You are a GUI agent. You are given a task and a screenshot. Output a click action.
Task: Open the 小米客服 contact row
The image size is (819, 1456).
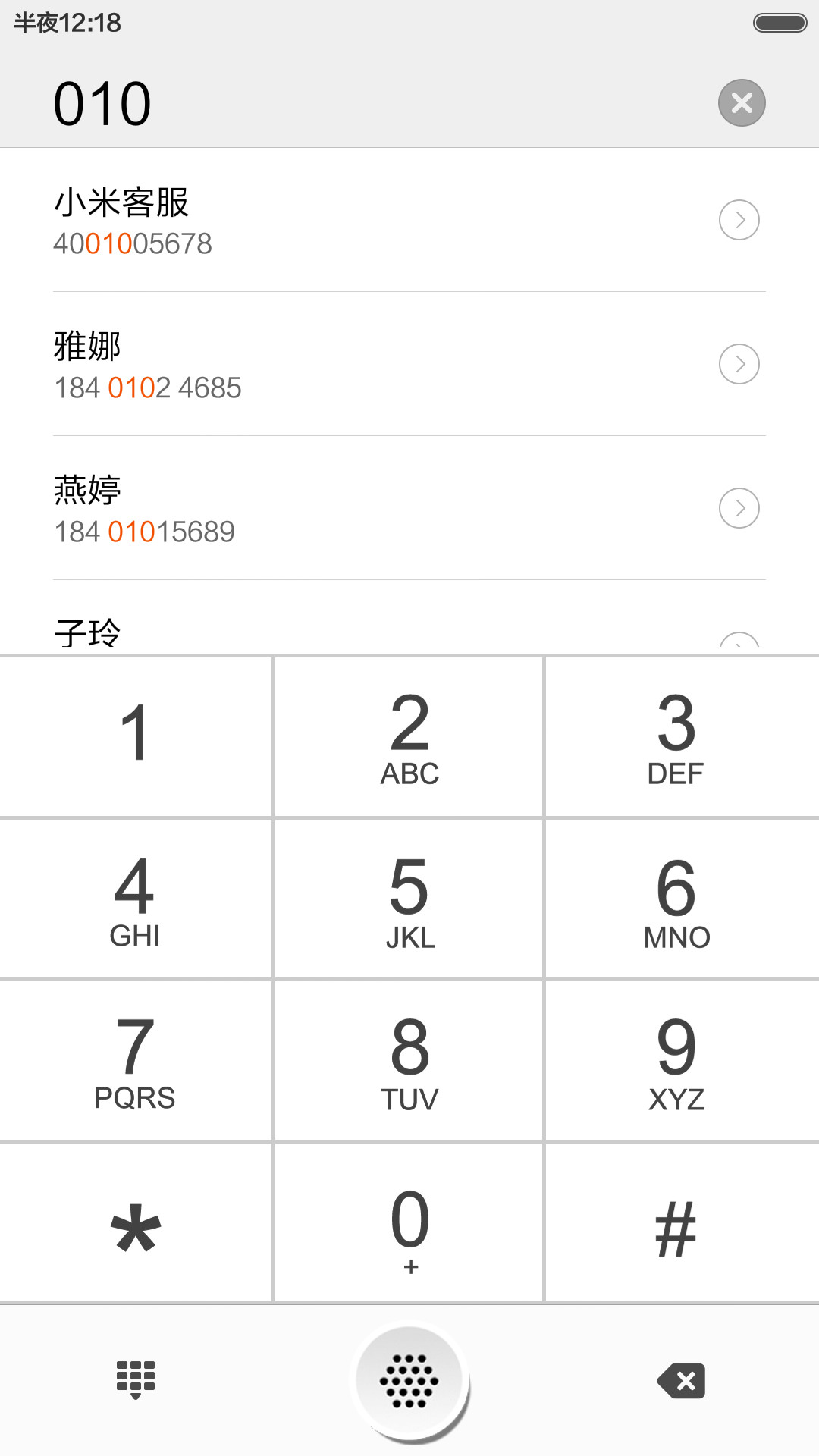click(409, 220)
